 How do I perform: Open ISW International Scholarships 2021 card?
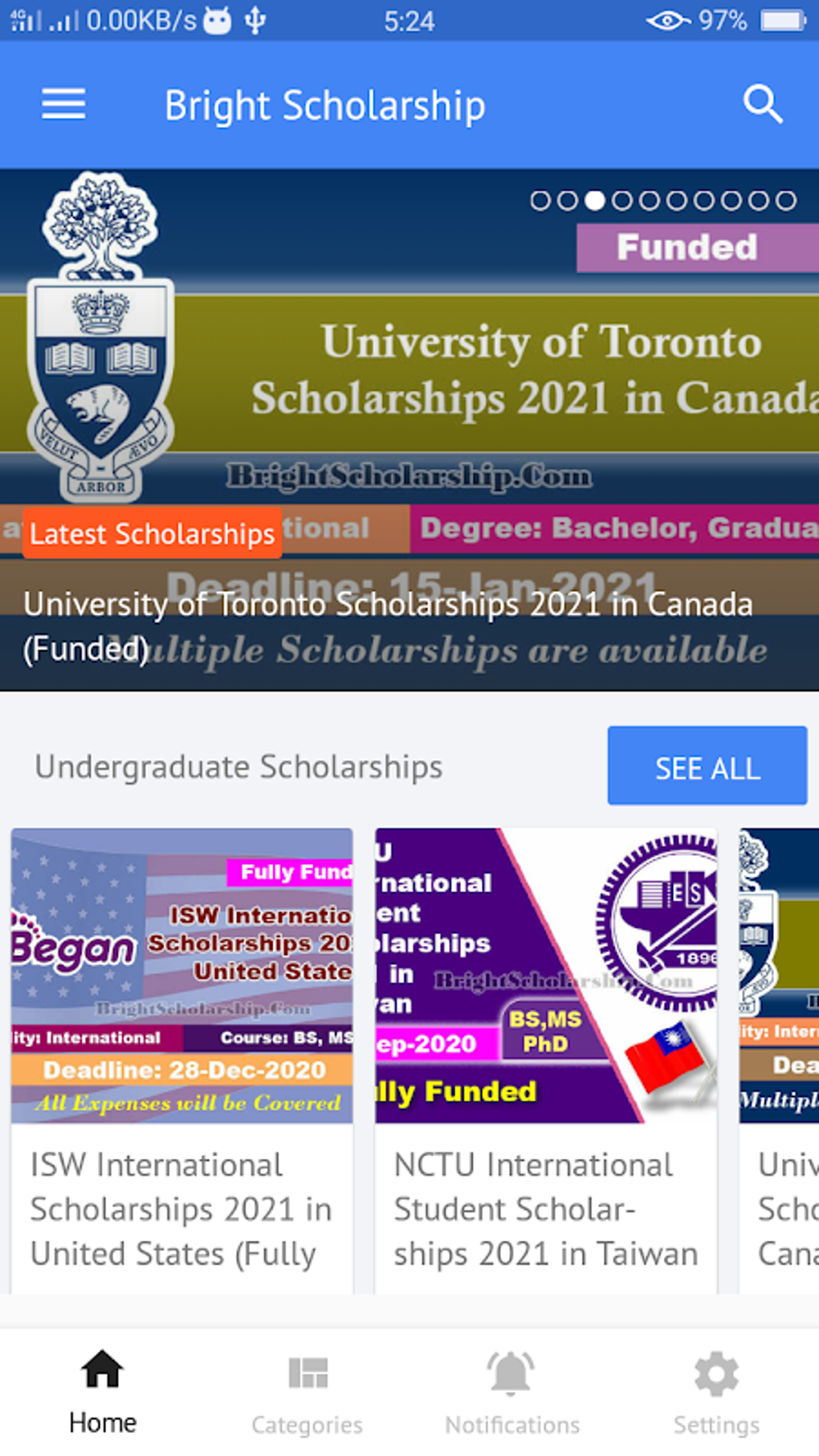[181, 1060]
